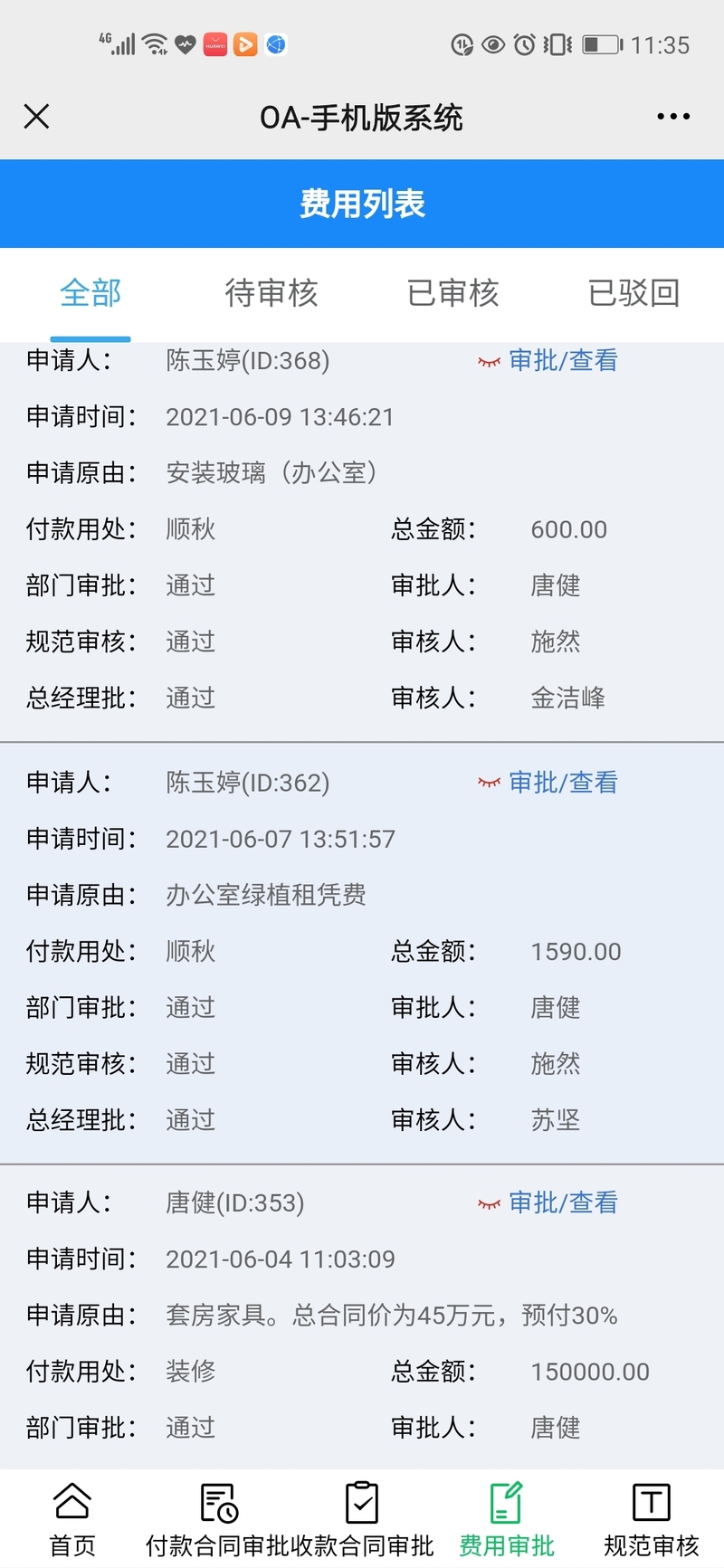
Task: Close the OA mobile page
Action: [x=36, y=117]
